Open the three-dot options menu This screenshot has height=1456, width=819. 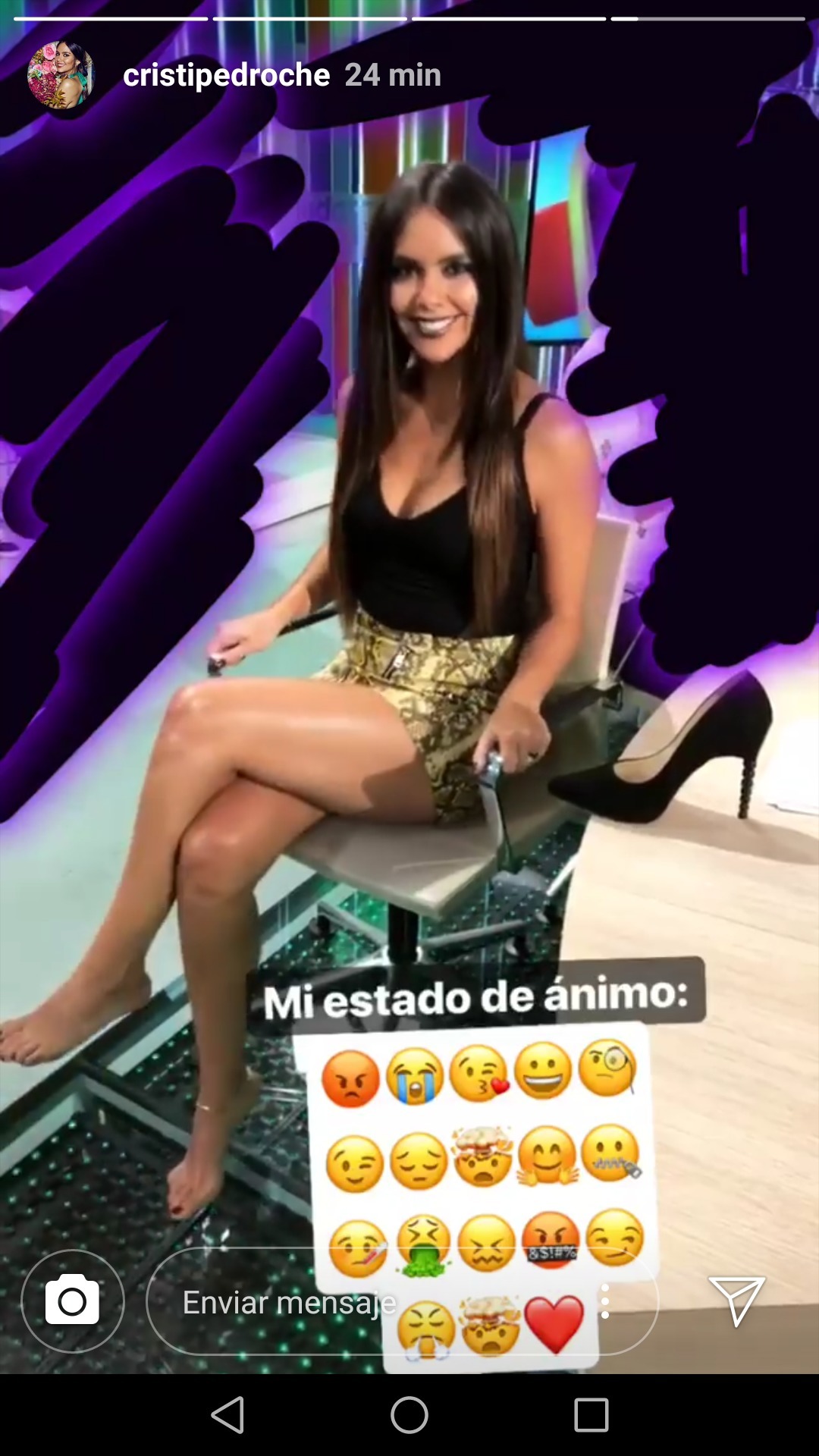pyautogui.click(x=604, y=1301)
